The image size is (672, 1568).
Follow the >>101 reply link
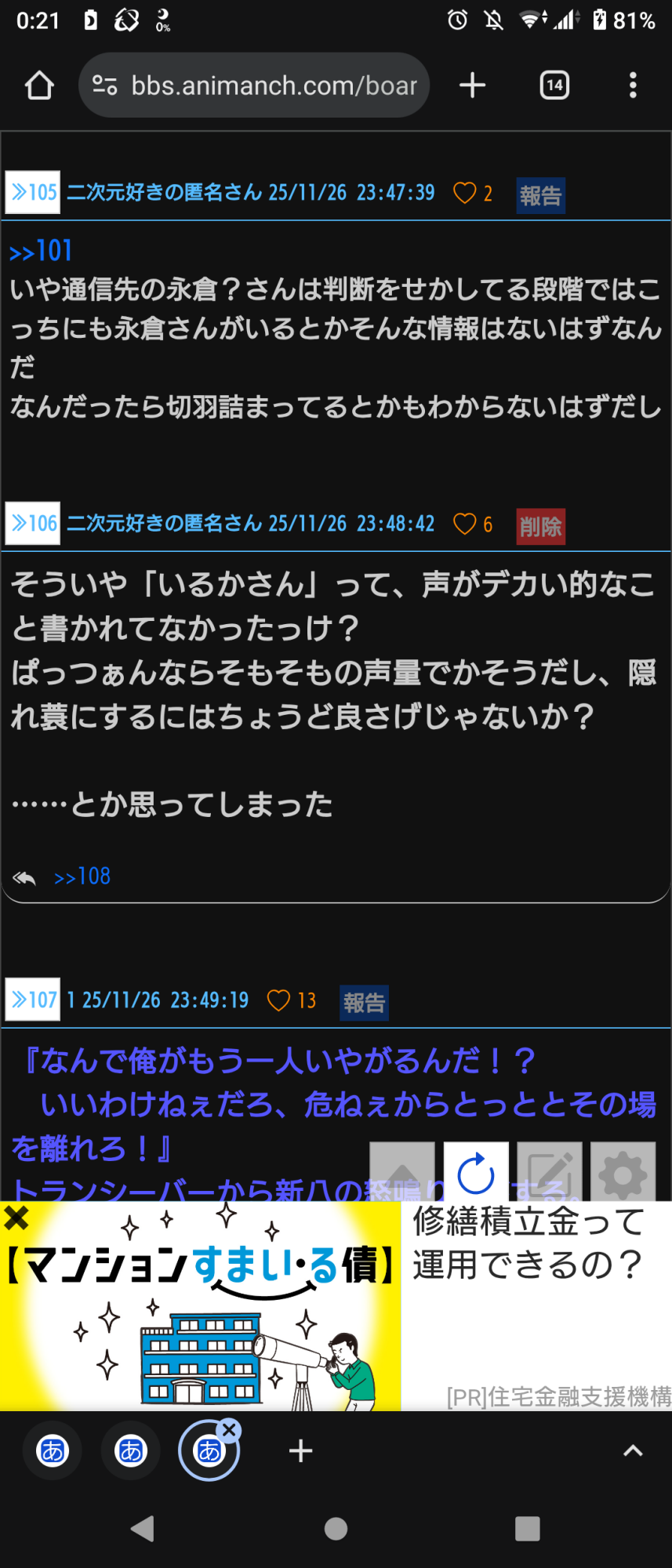point(41,251)
